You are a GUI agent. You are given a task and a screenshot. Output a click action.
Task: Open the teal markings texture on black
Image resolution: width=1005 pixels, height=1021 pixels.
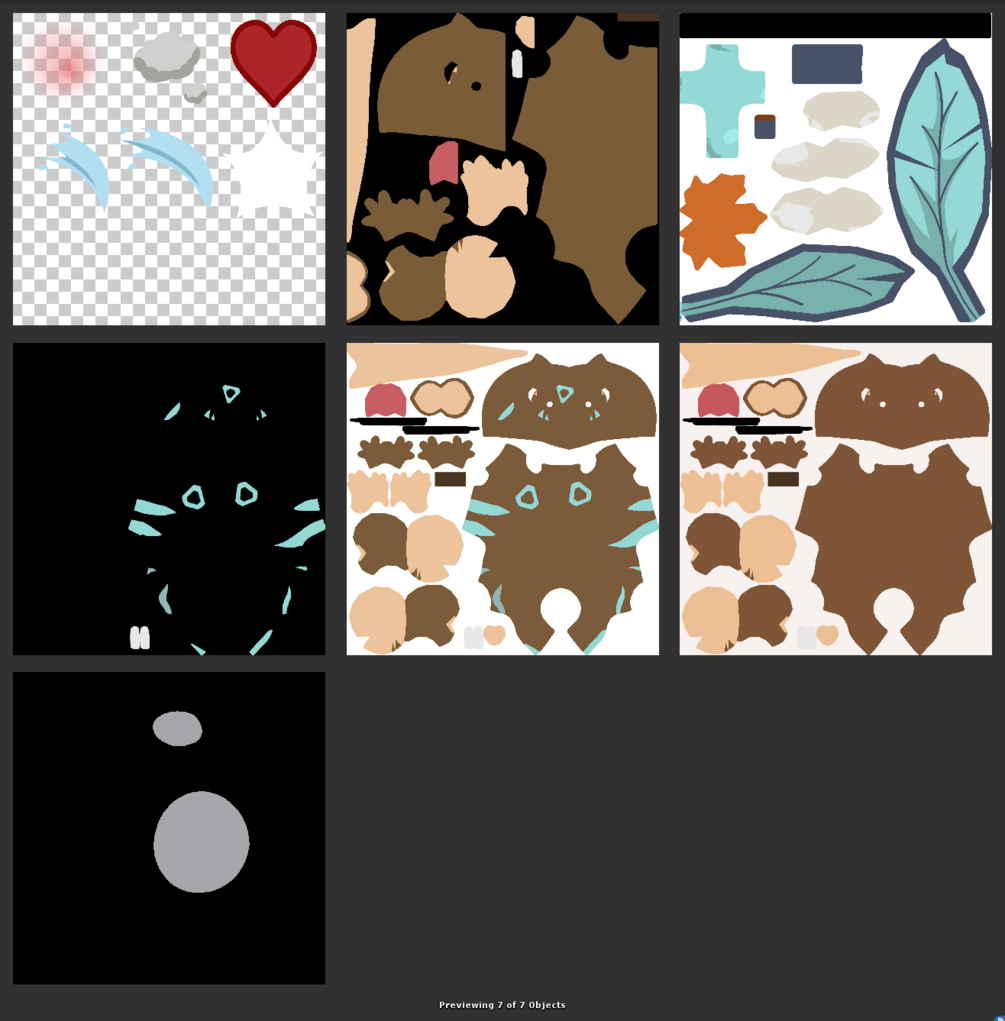[169, 499]
